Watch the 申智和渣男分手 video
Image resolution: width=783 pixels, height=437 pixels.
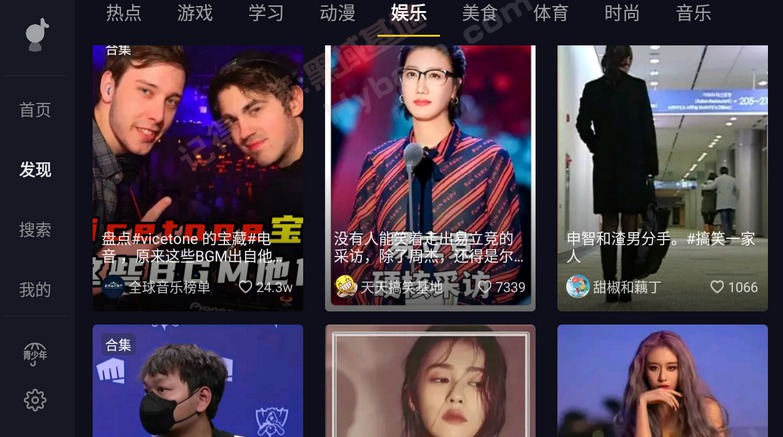[x=662, y=150]
